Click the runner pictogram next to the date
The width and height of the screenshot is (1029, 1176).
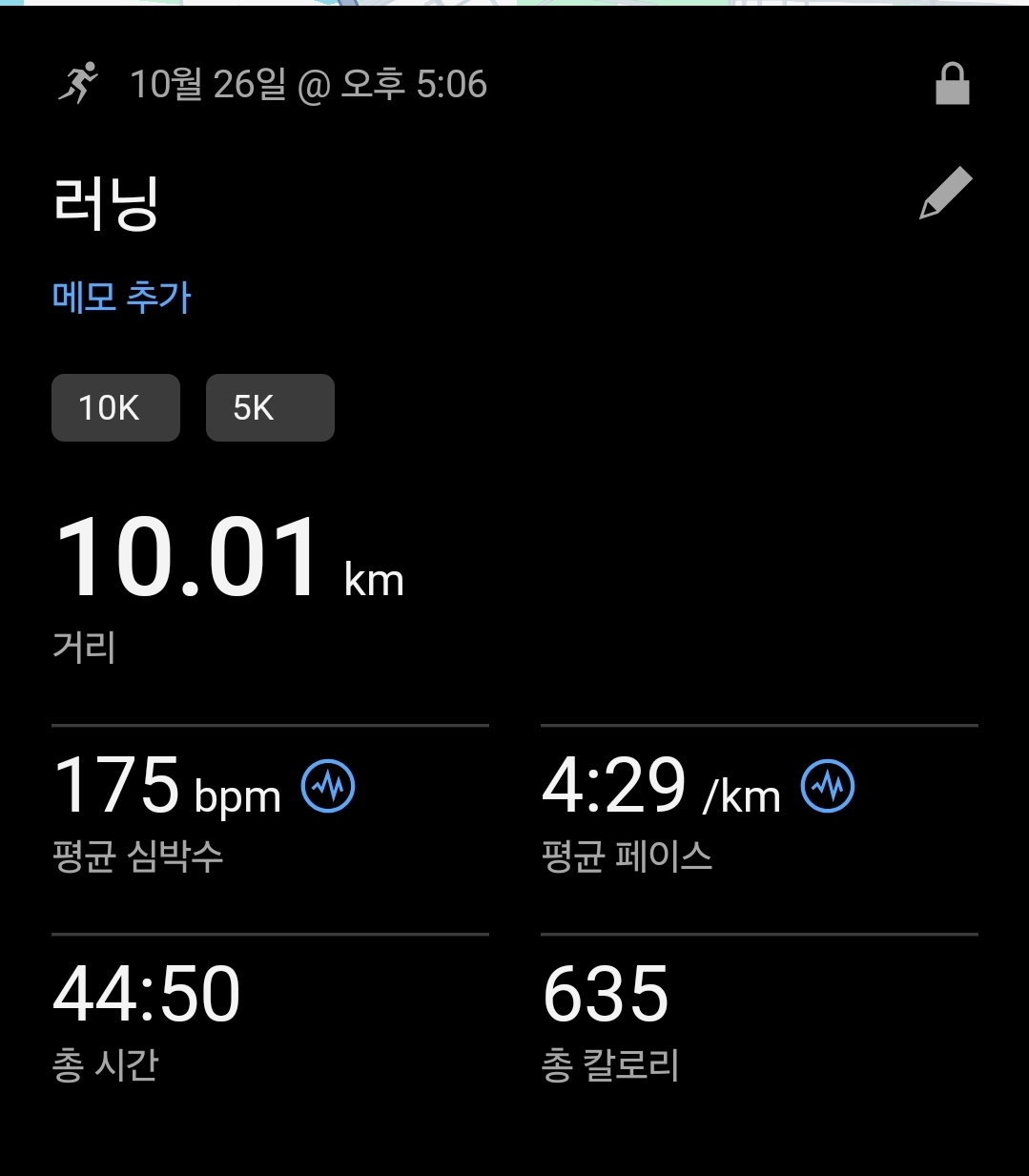82,82
